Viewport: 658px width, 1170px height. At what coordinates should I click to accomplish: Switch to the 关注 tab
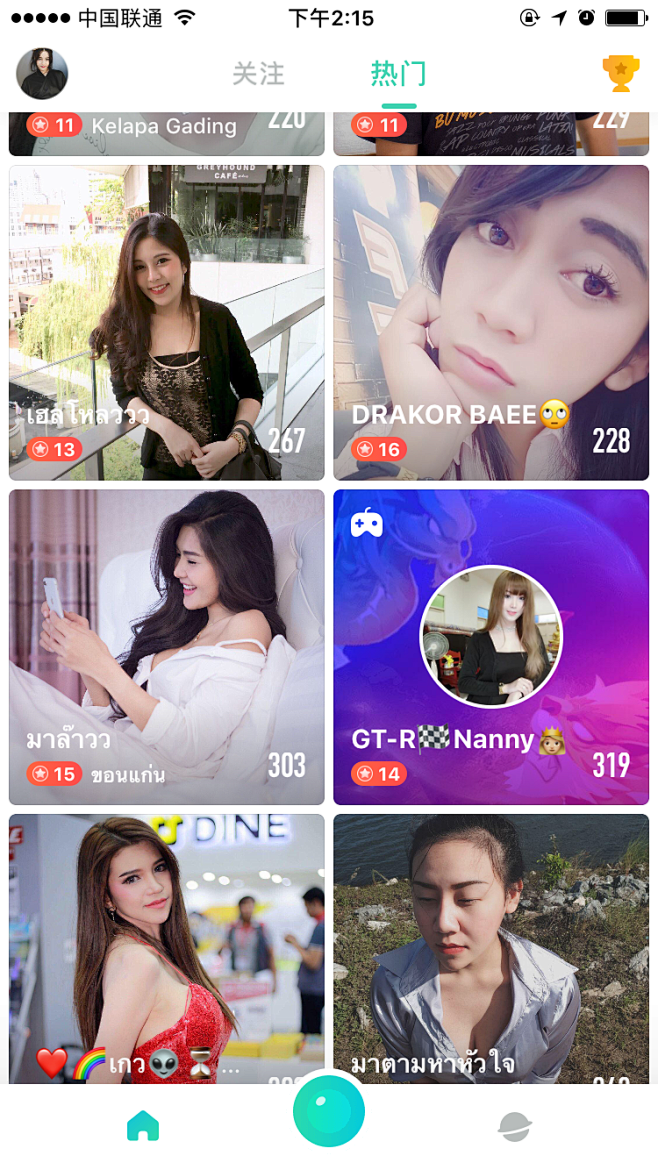click(x=258, y=74)
